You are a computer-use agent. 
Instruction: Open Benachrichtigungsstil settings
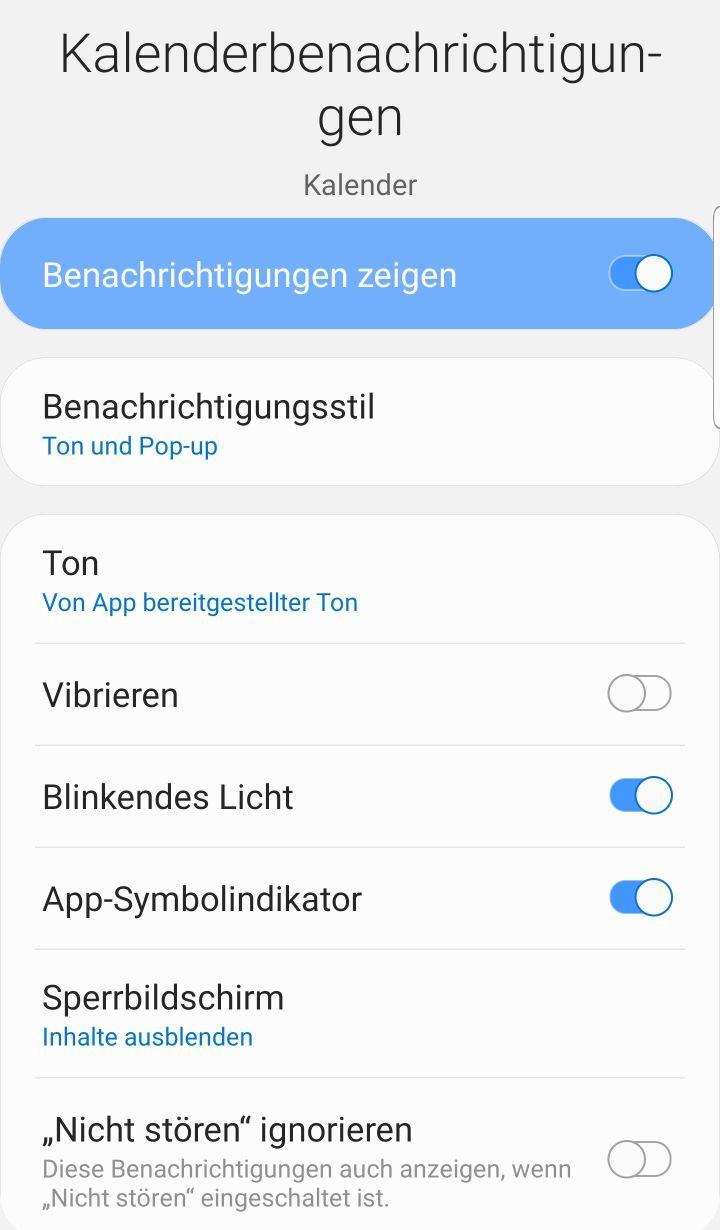click(208, 424)
